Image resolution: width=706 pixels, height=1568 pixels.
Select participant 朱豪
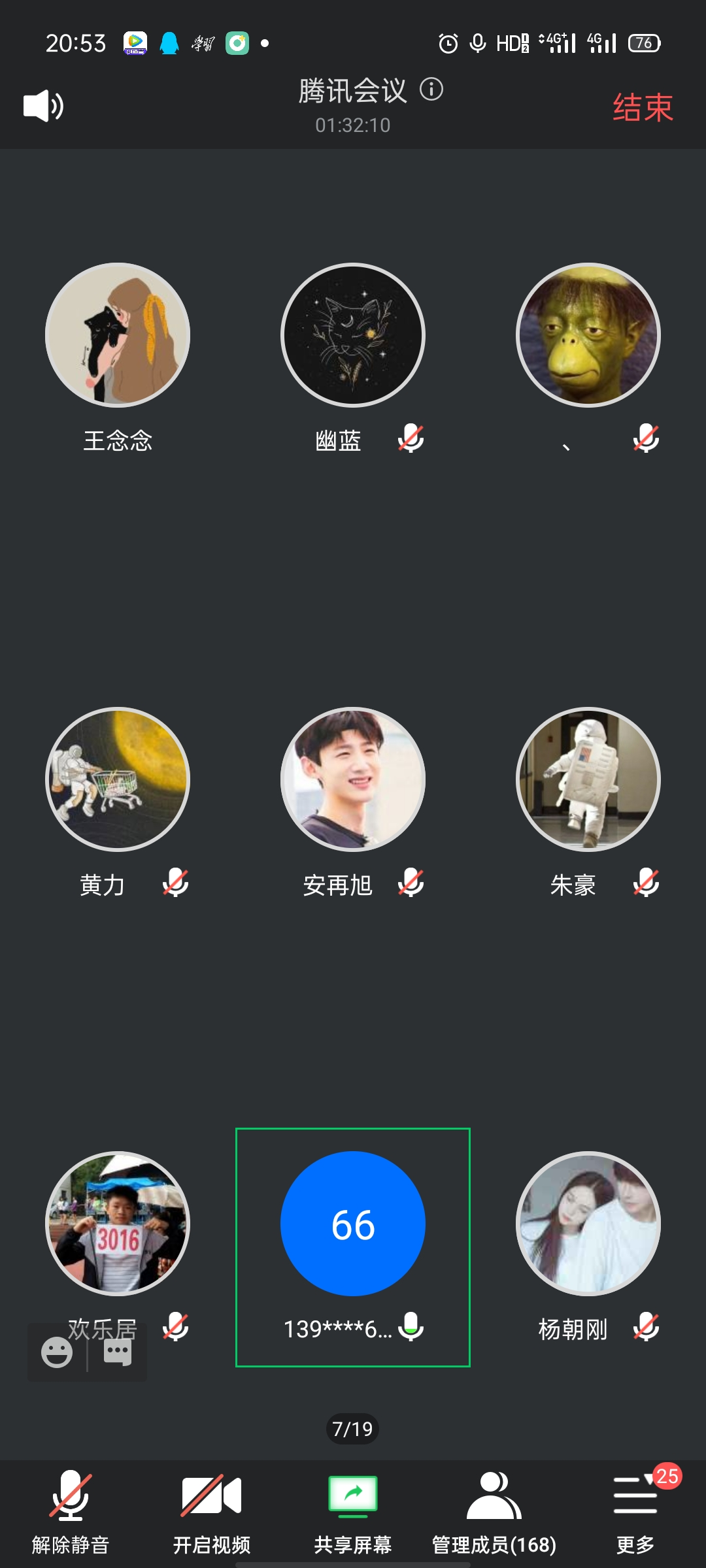[588, 779]
